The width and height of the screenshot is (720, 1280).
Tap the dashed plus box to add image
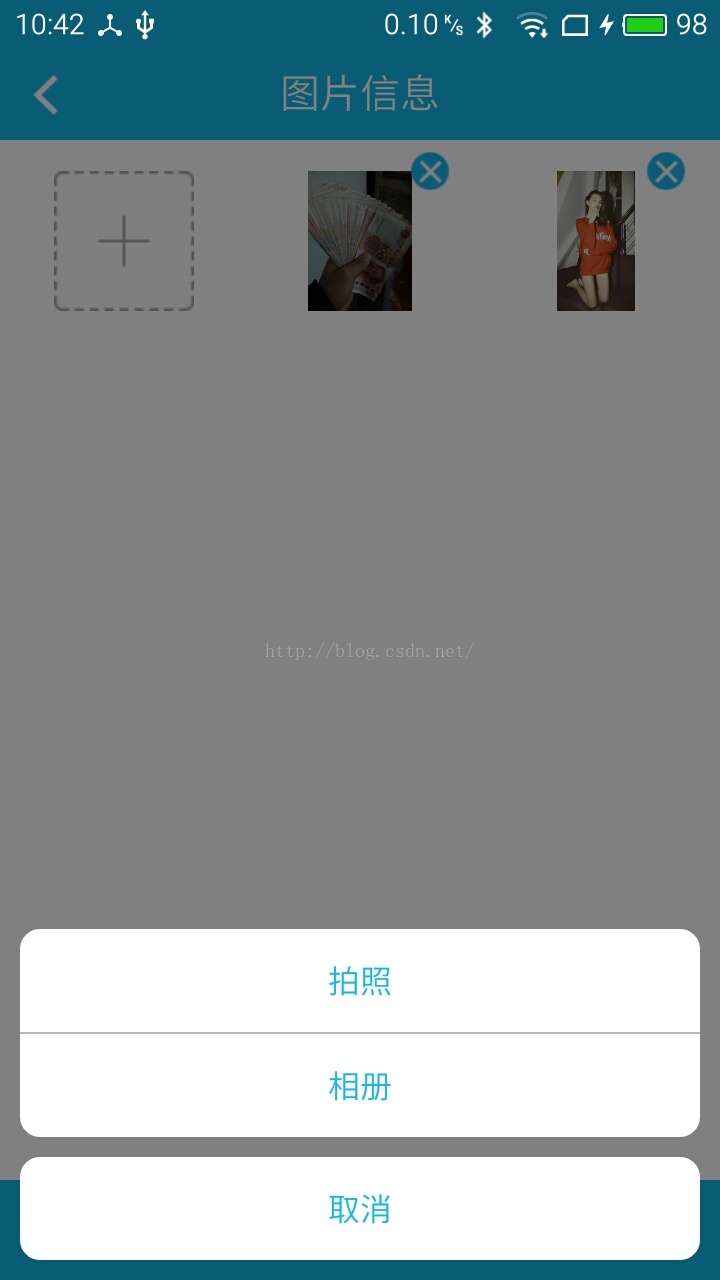124,241
